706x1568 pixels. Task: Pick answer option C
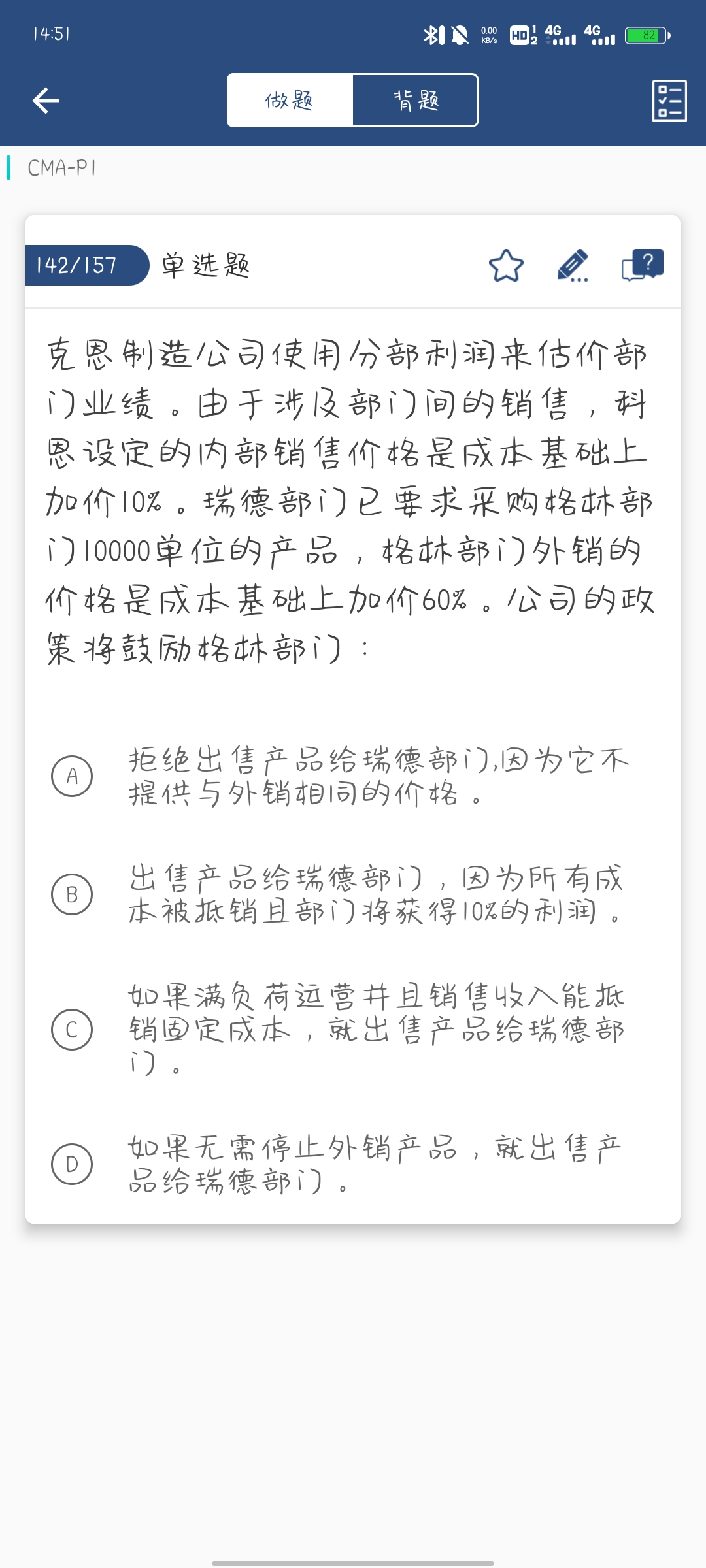coord(72,1030)
